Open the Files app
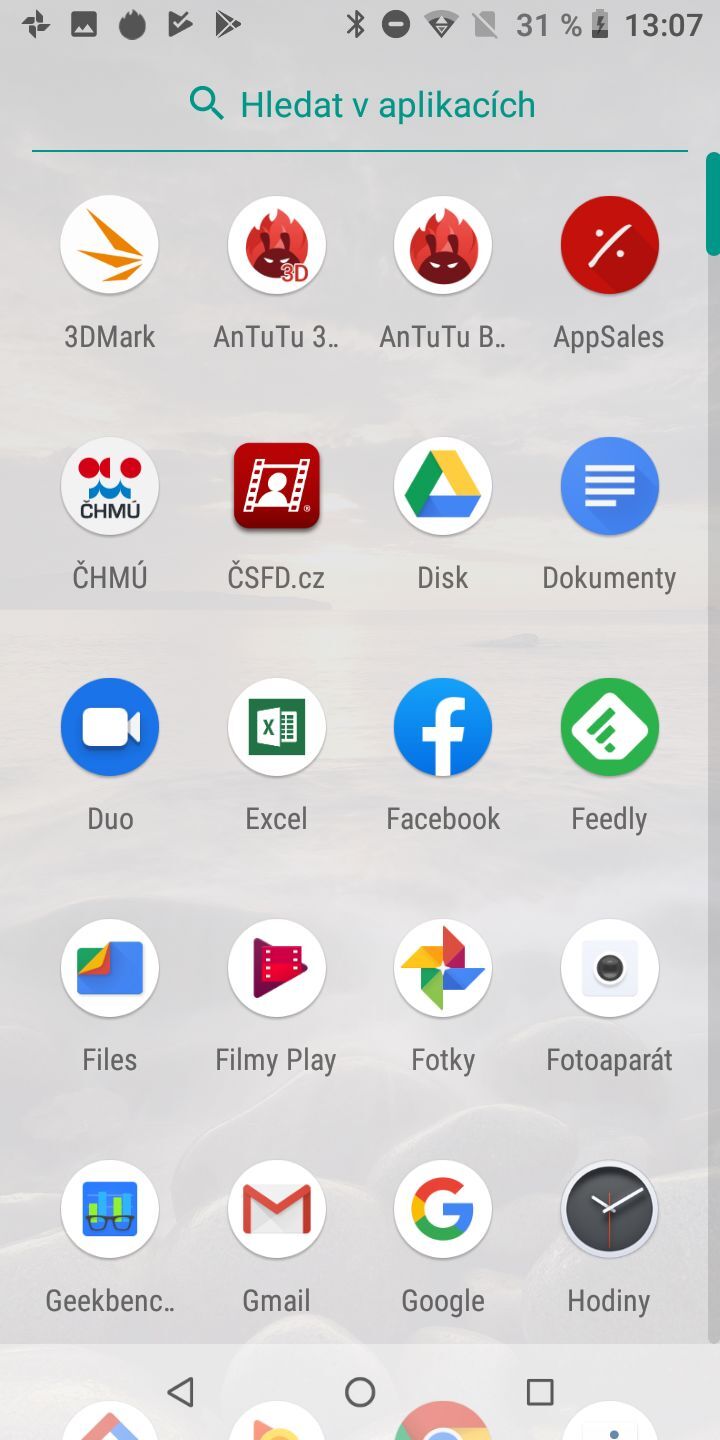This screenshot has width=720, height=1440. point(110,968)
